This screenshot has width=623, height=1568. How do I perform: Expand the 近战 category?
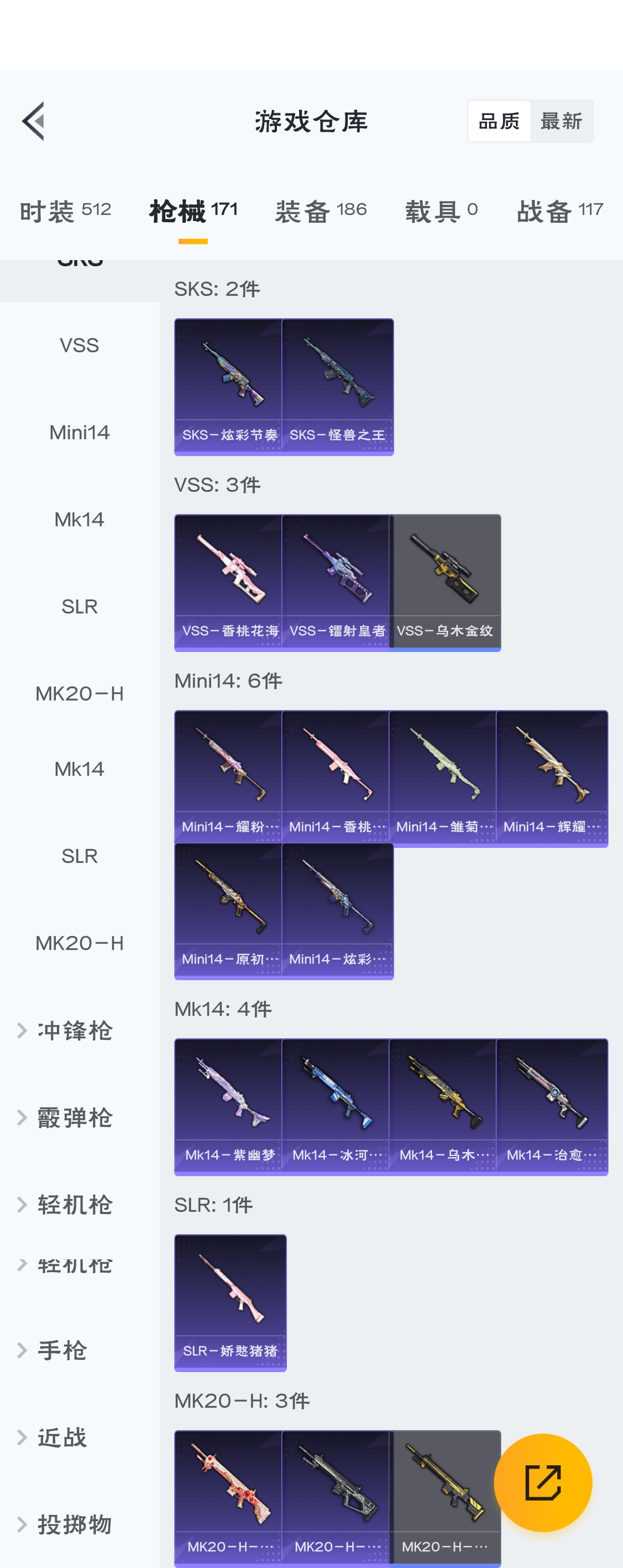coord(62,1437)
